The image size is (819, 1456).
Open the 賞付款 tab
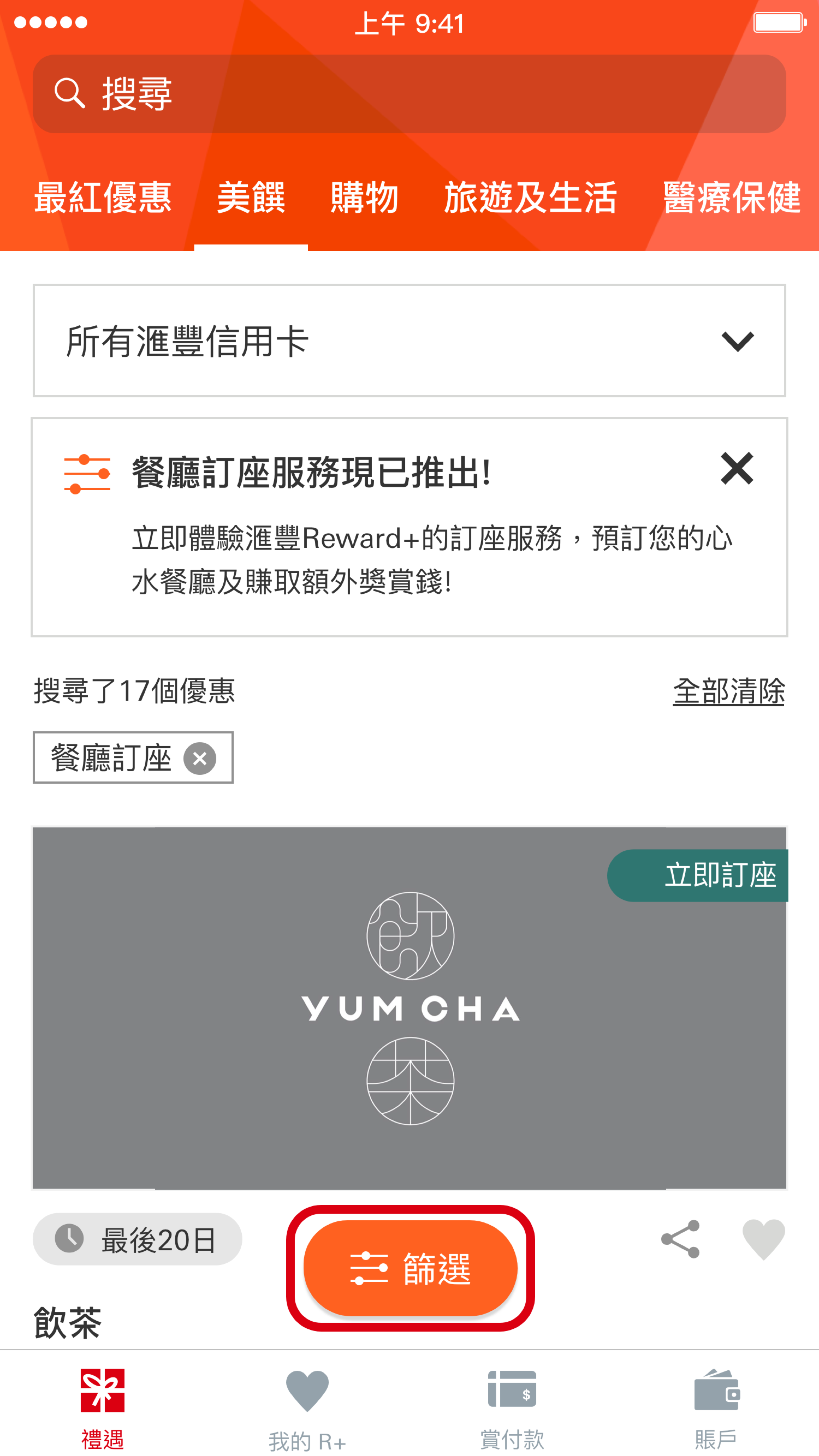pos(512,1407)
